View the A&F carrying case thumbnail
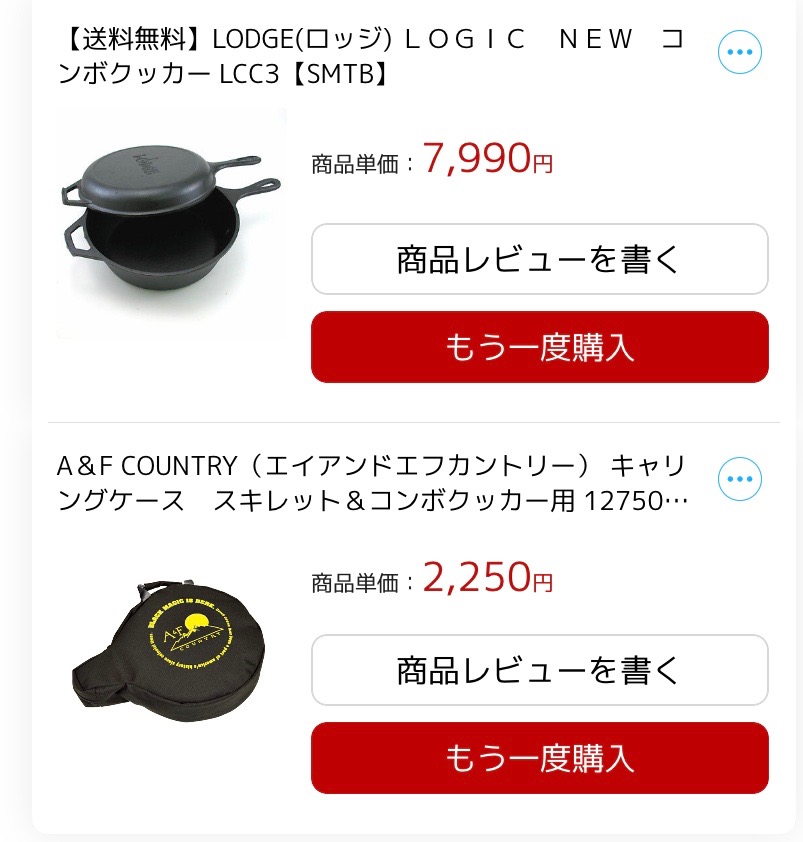The image size is (803, 842). [x=170, y=650]
